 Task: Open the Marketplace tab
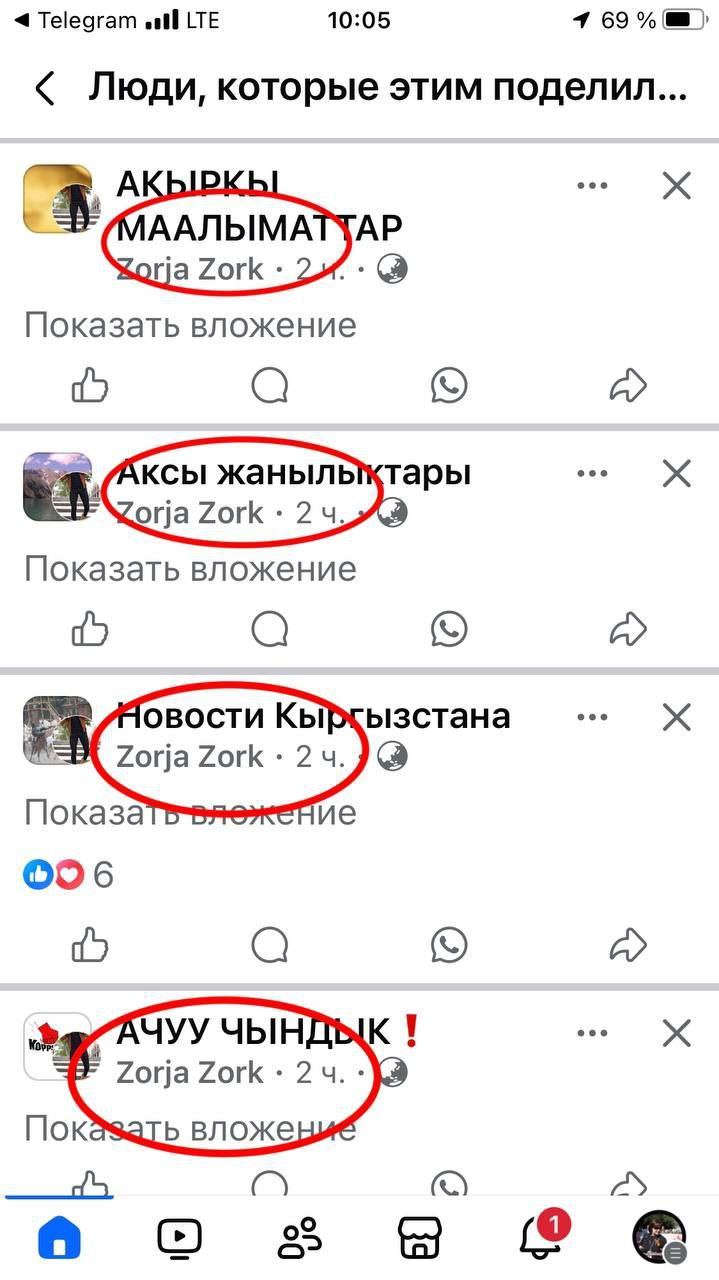419,1239
